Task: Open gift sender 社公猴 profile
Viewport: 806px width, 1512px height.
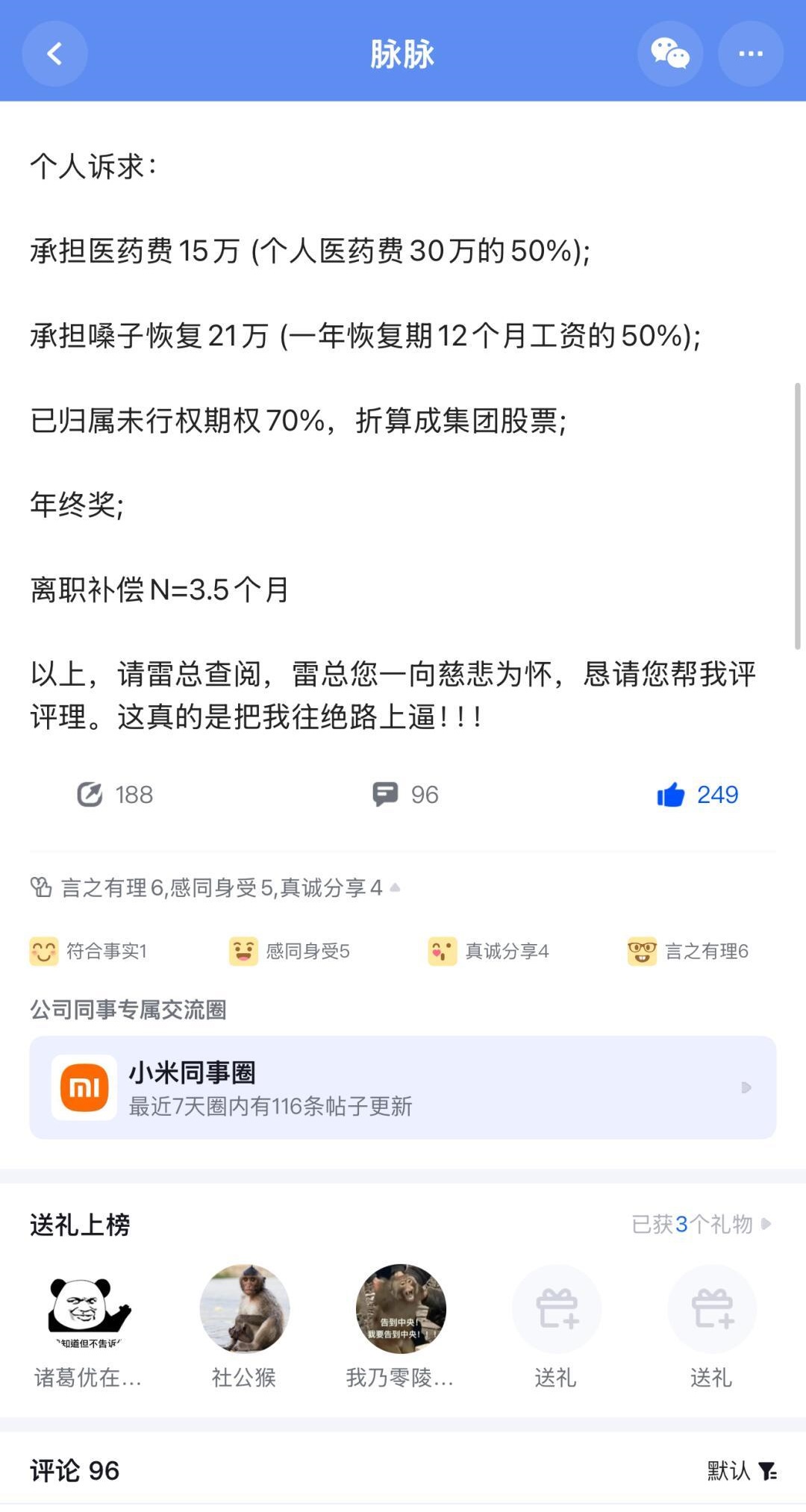Action: click(245, 1309)
